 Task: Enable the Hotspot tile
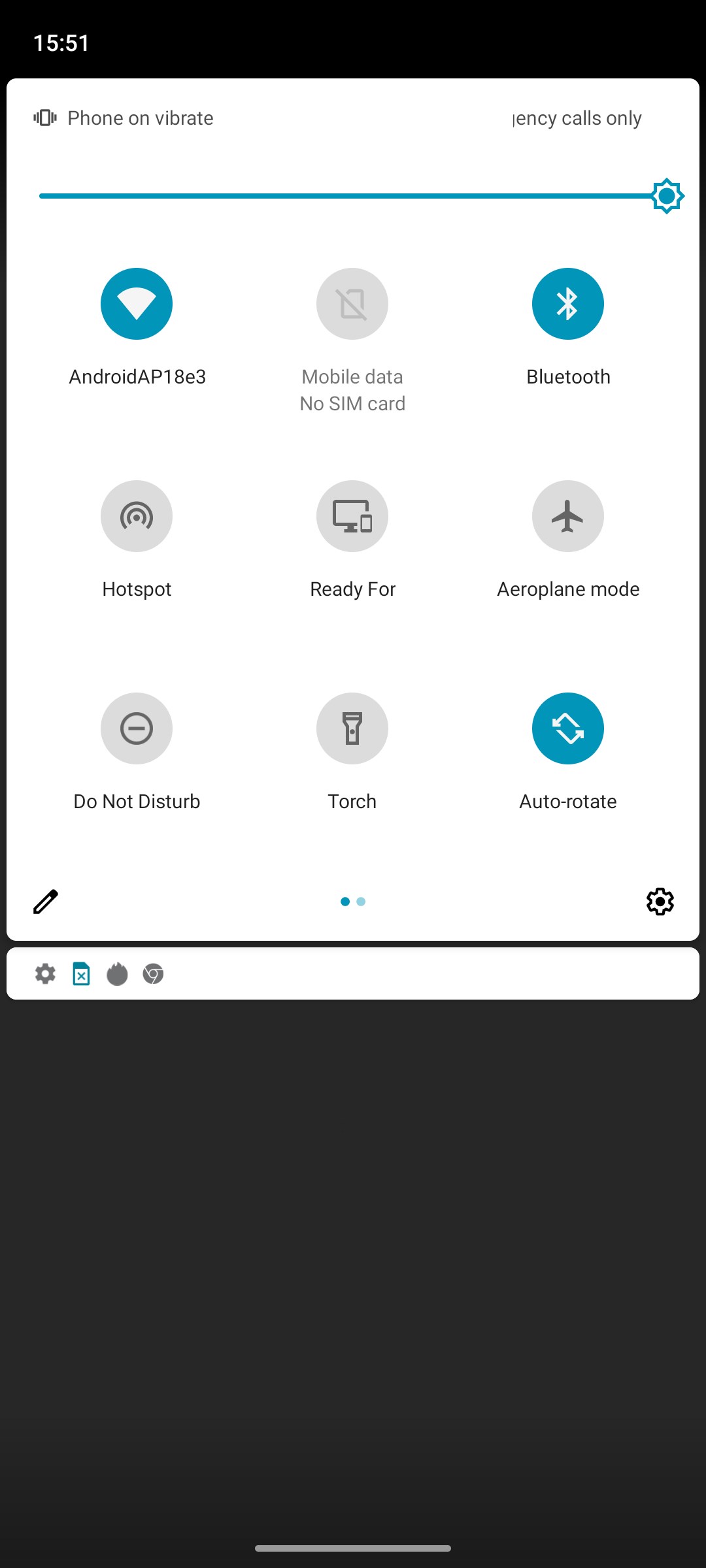pyautogui.click(x=137, y=516)
